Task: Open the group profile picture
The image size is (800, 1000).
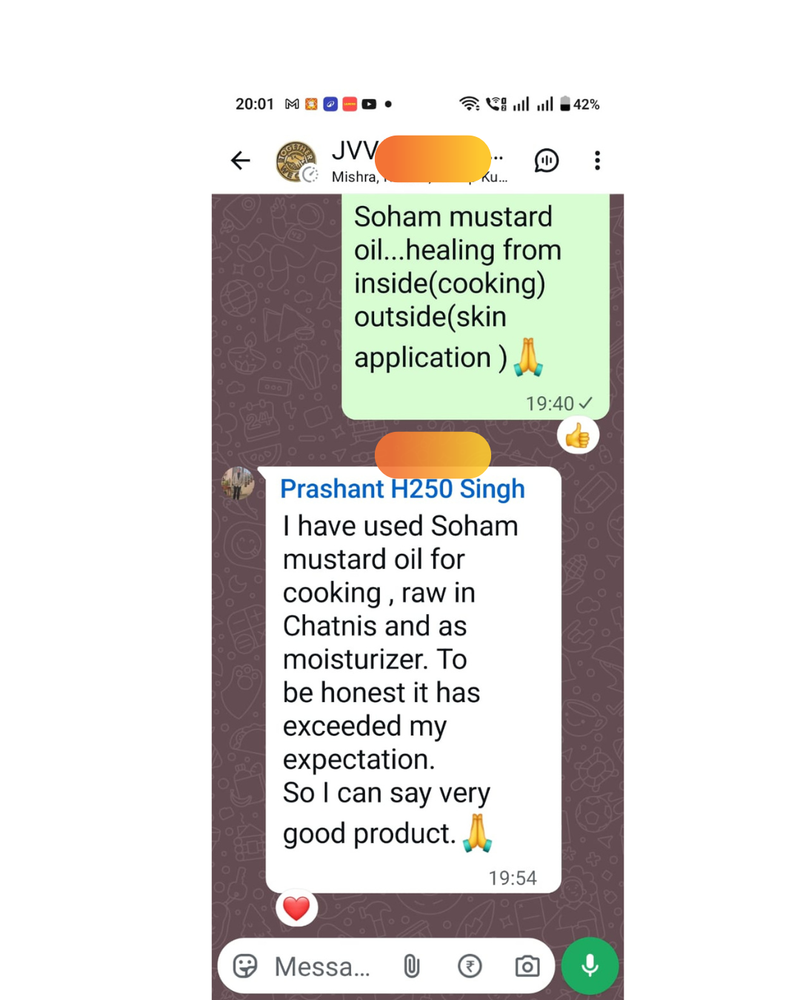Action: (x=296, y=161)
